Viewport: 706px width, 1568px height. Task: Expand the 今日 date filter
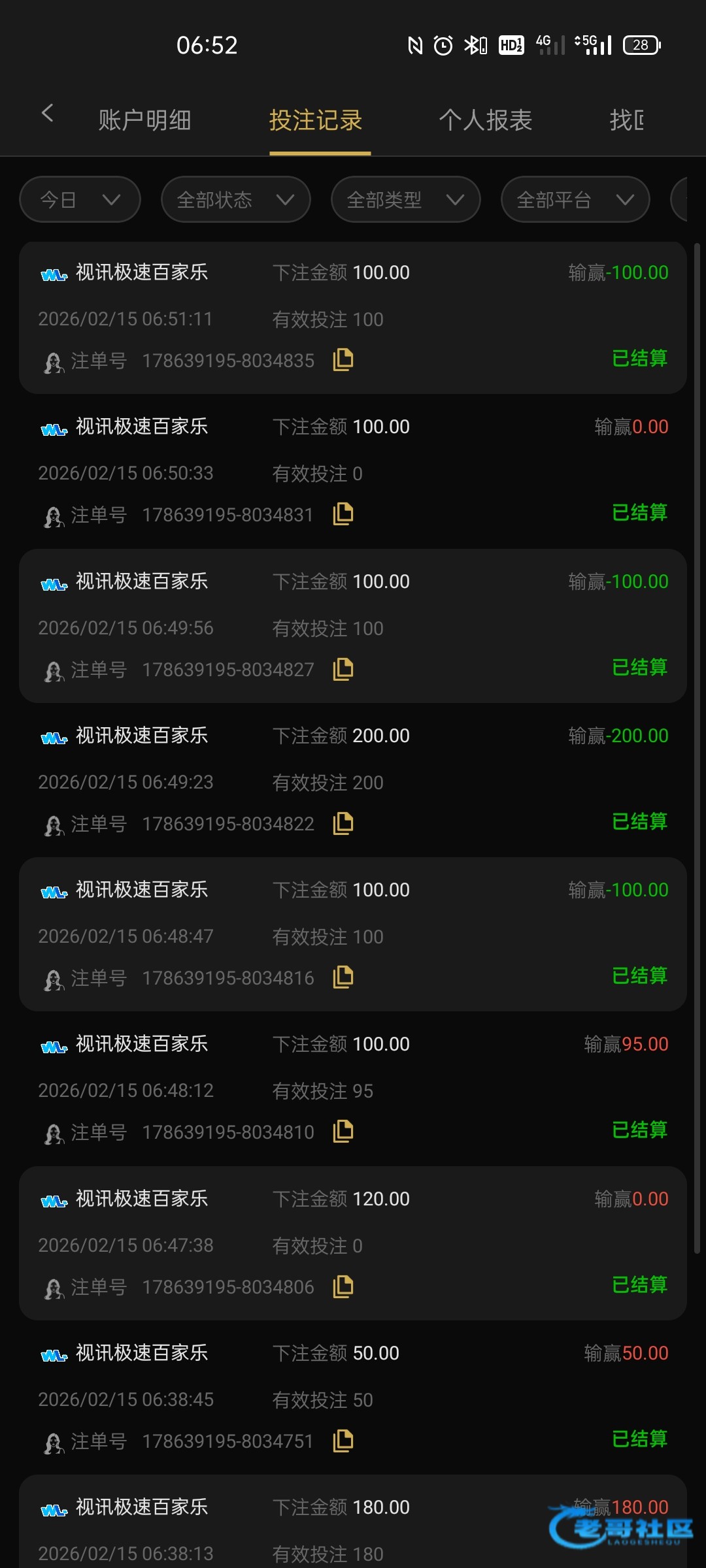pos(80,199)
